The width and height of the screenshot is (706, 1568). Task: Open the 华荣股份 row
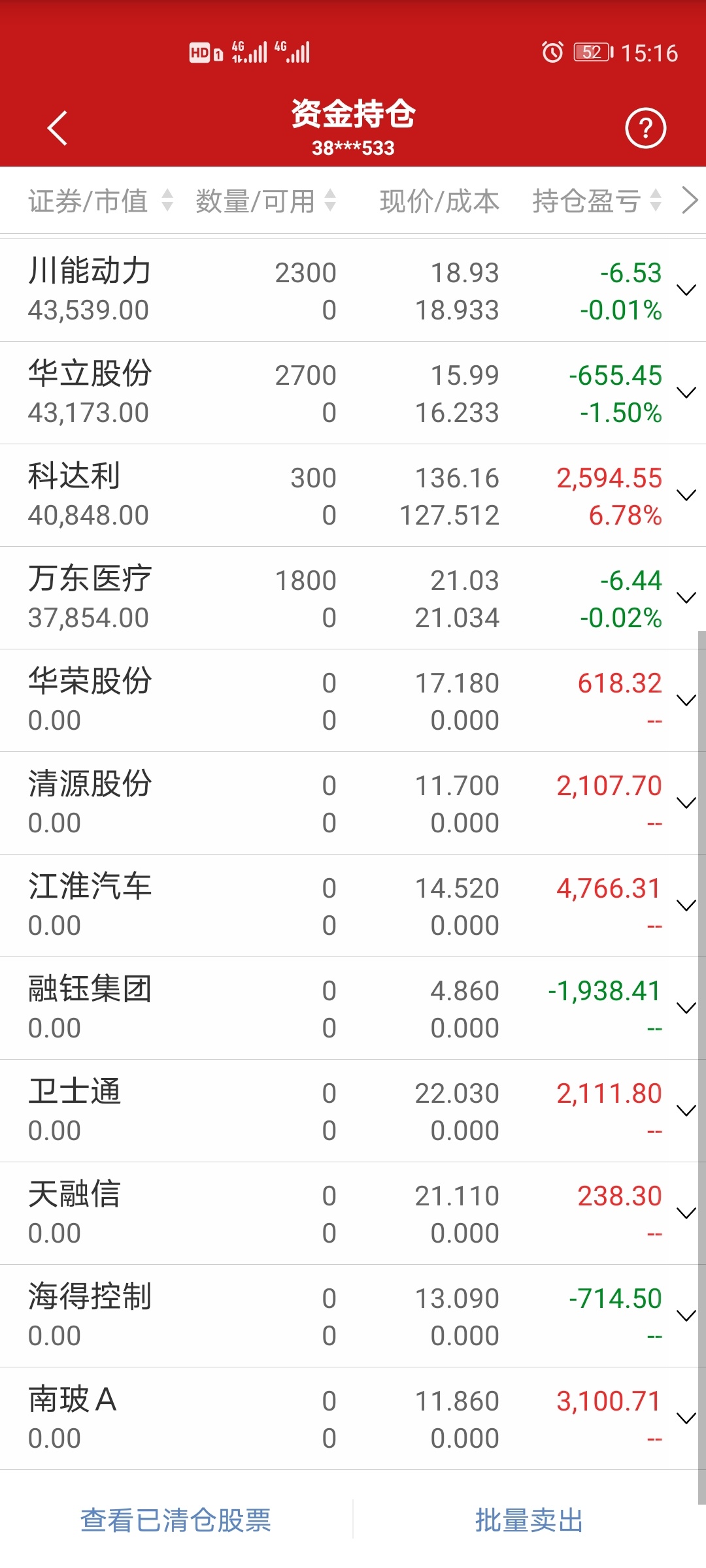point(353,700)
